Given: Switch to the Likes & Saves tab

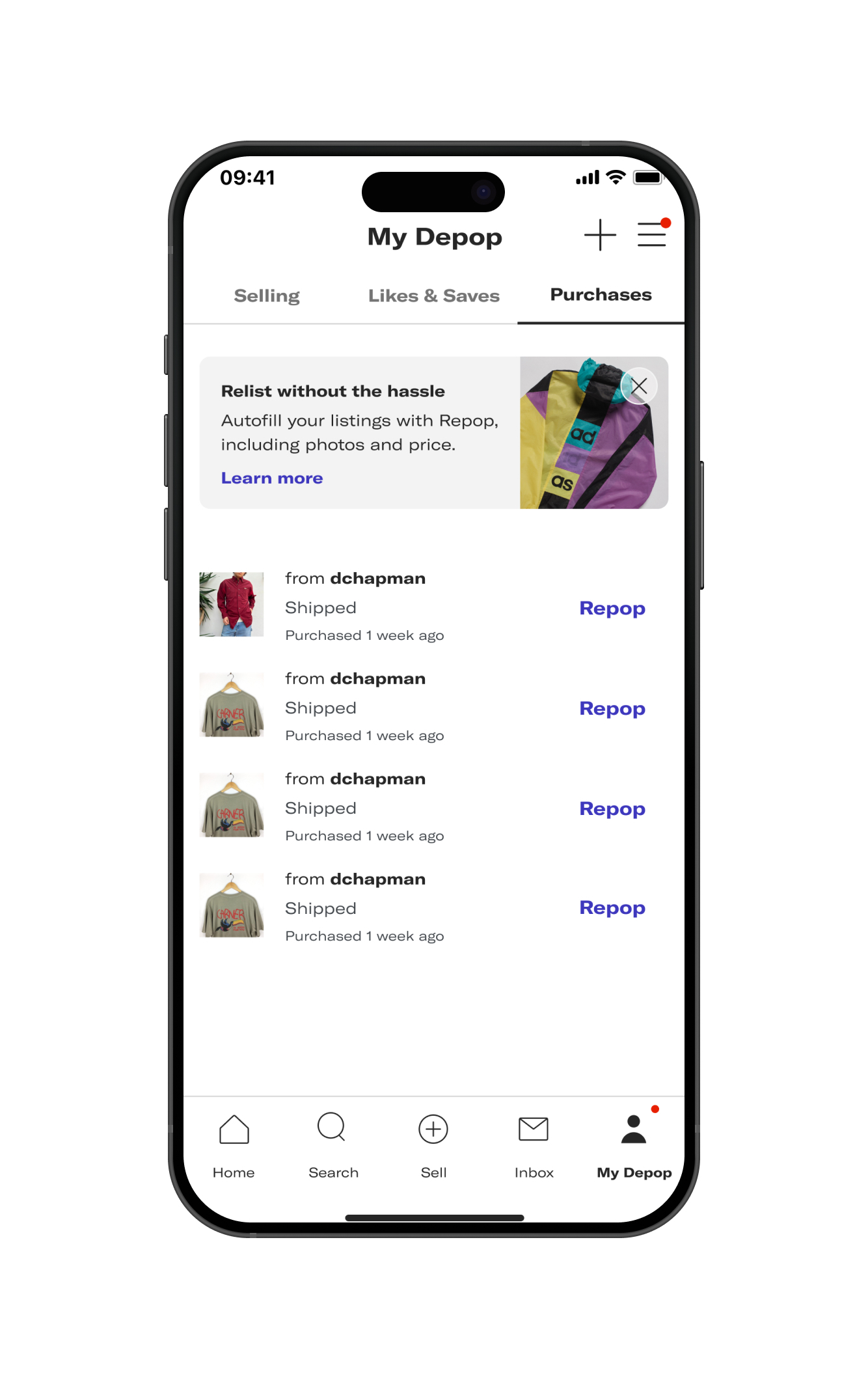Looking at the screenshot, I should click(x=433, y=296).
